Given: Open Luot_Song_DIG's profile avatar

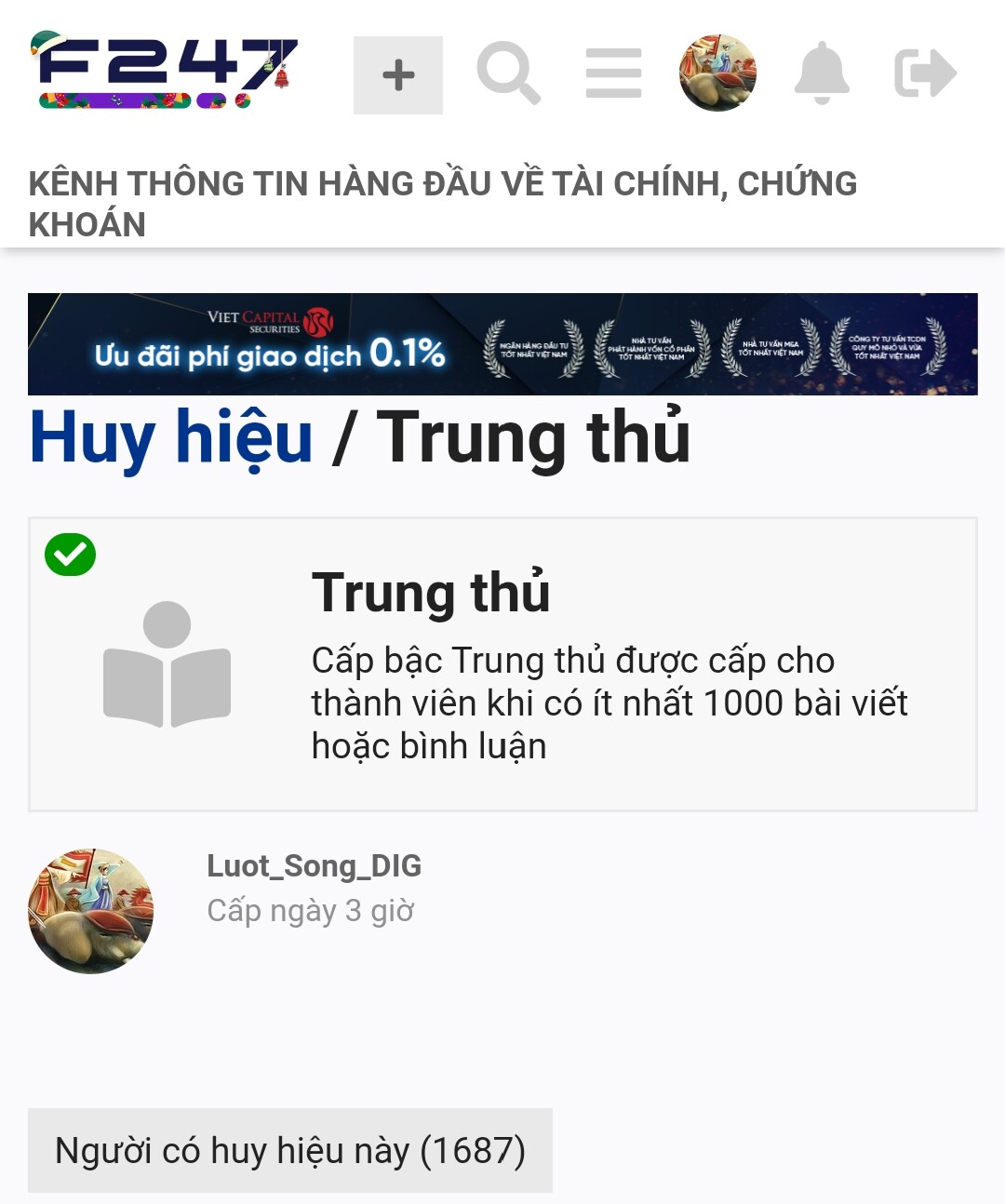Looking at the screenshot, I should (91, 911).
